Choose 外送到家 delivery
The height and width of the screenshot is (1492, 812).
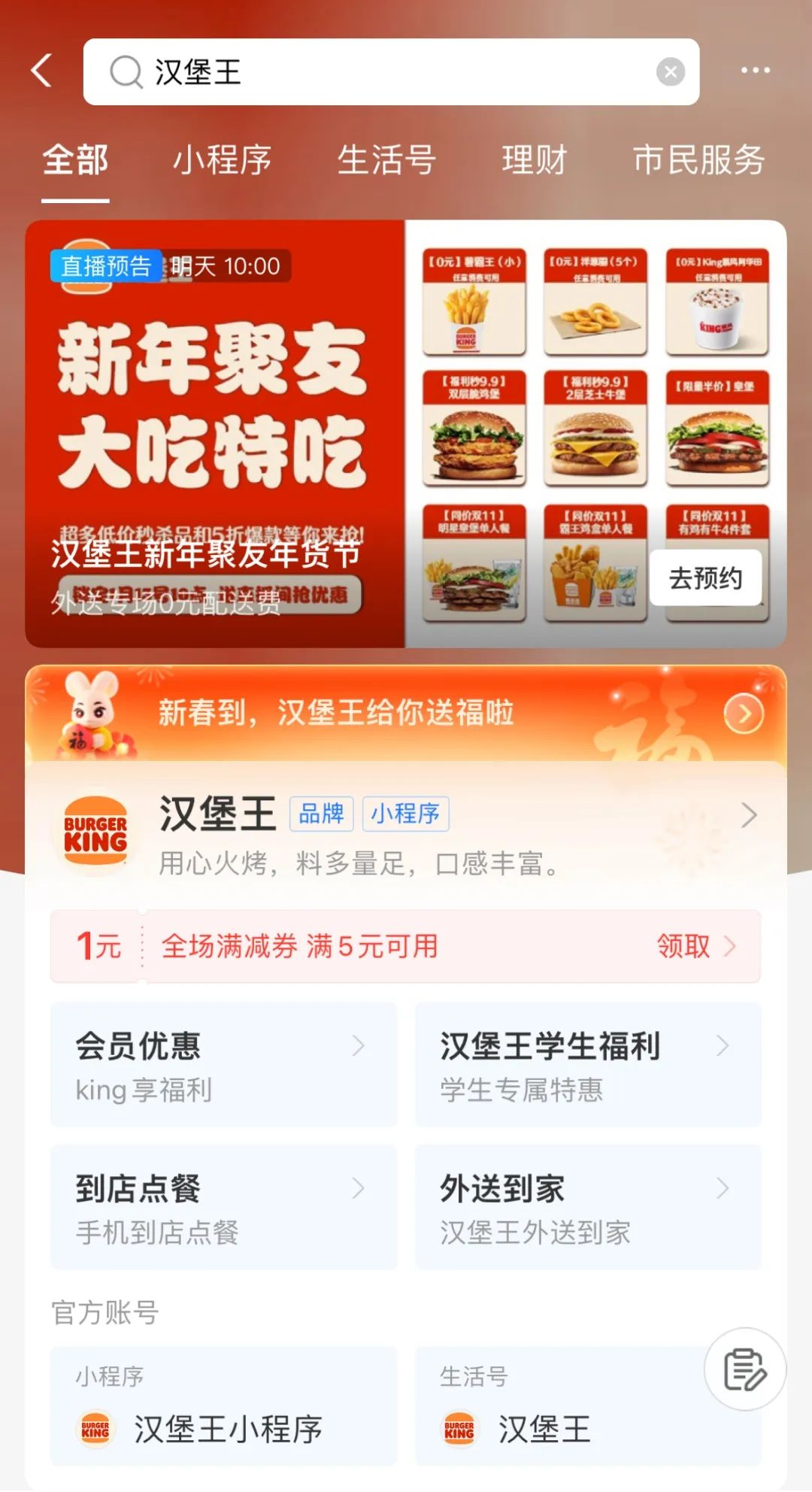pyautogui.click(x=588, y=1208)
